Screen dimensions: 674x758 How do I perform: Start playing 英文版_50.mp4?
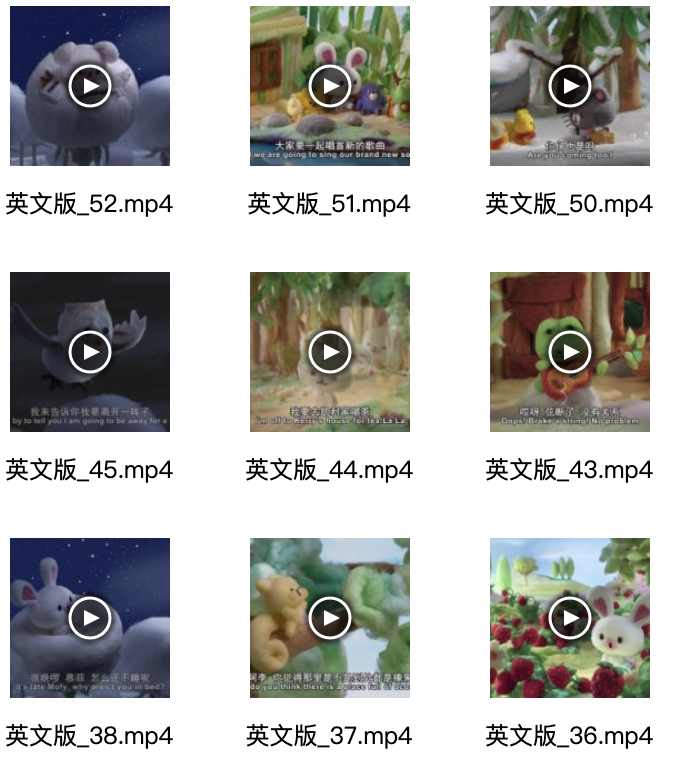click(x=570, y=87)
